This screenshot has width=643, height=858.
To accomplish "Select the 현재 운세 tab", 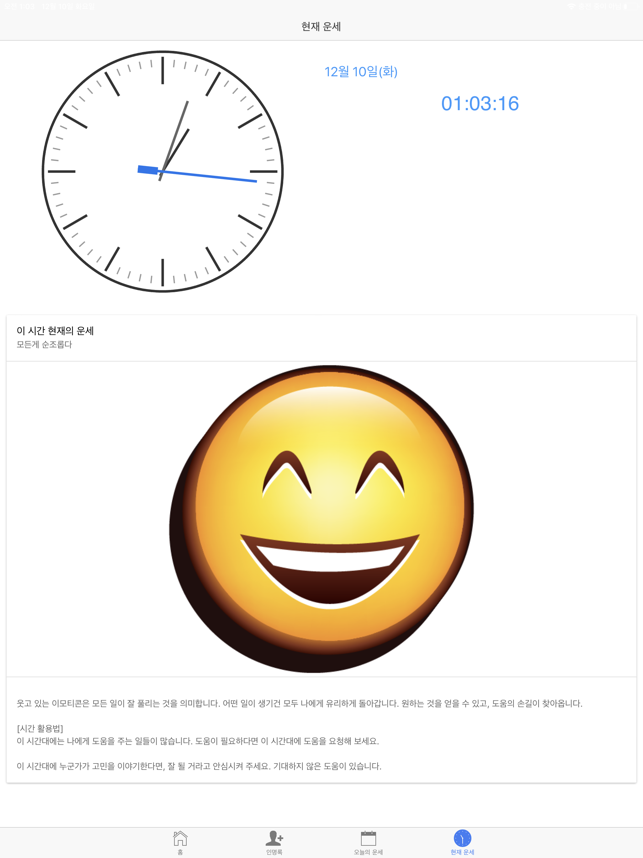I will [x=462, y=841].
